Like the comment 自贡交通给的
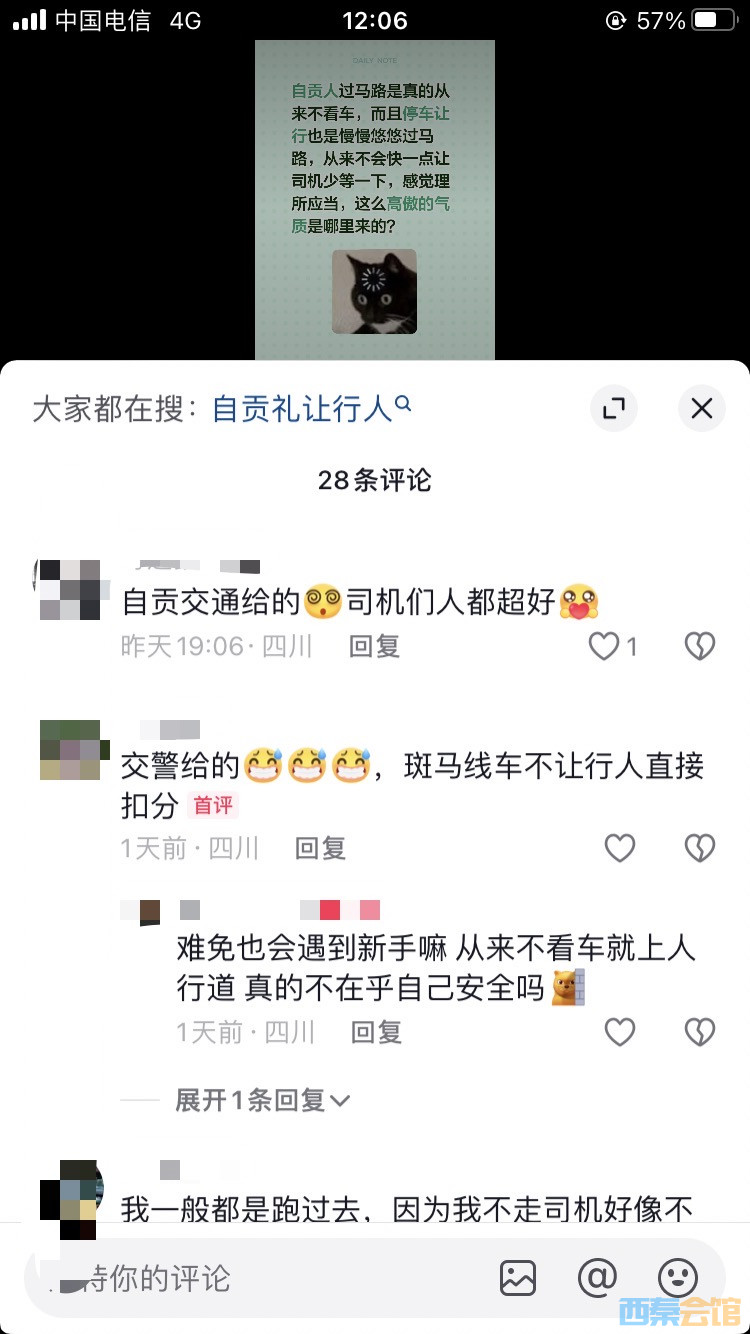750x1334 pixels. (x=605, y=647)
